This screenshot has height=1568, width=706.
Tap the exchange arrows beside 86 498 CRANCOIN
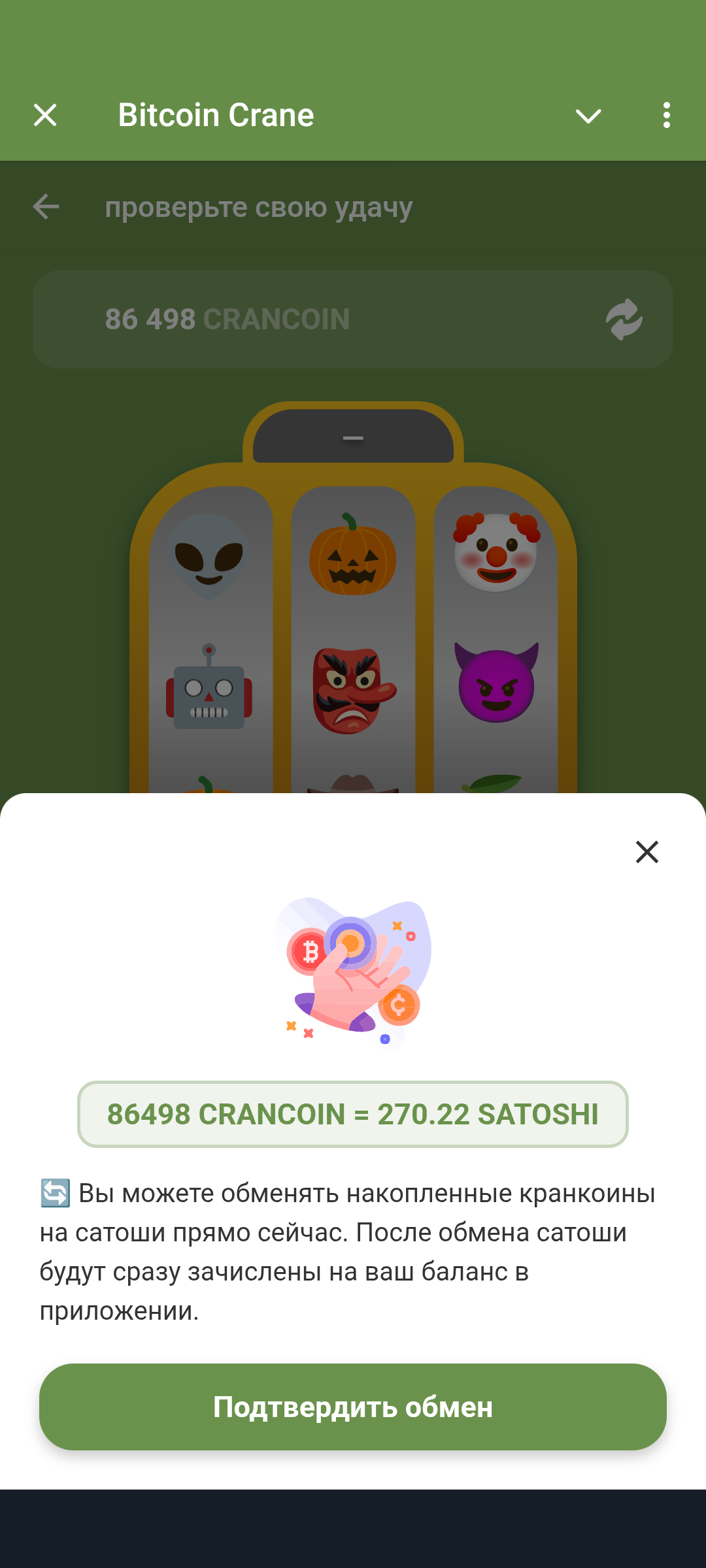point(624,319)
